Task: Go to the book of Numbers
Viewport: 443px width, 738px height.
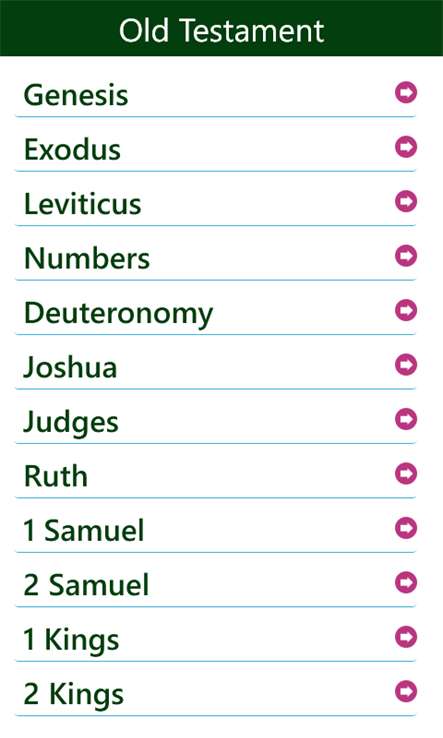Action: pyautogui.click(x=216, y=257)
